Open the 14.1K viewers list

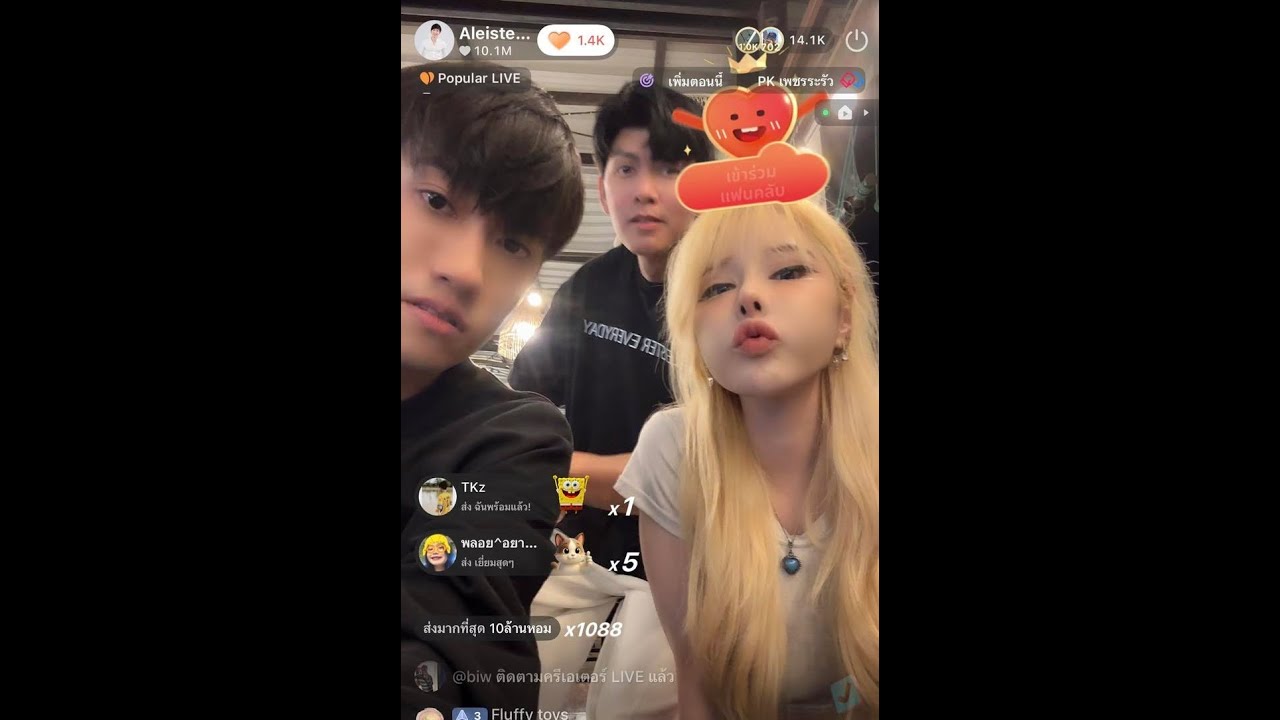806,40
